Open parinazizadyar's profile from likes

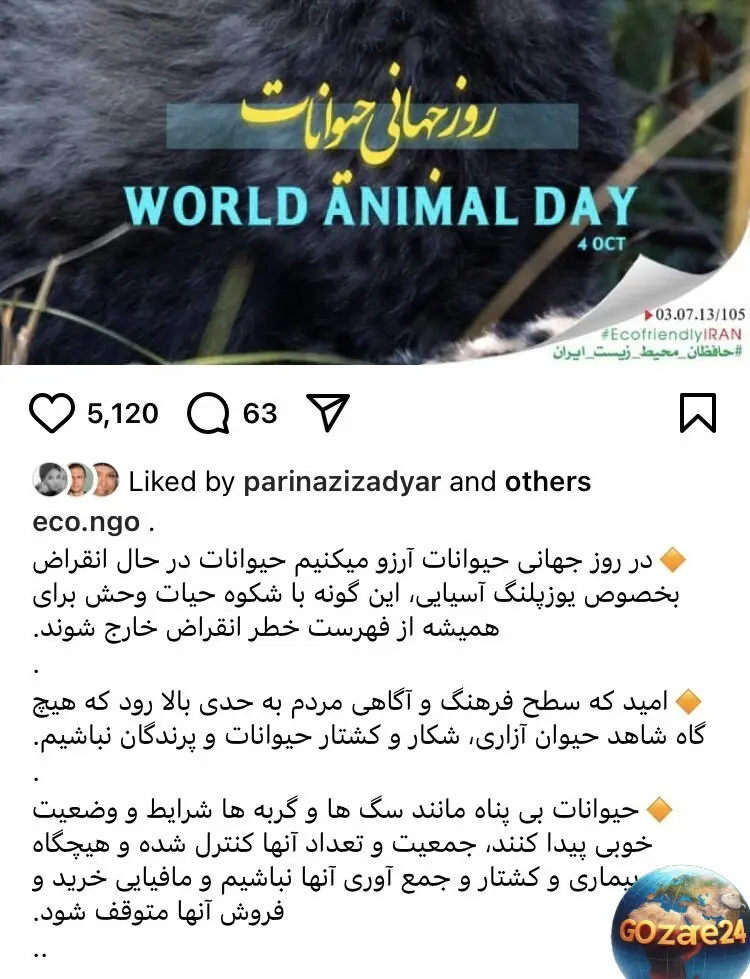(x=342, y=482)
